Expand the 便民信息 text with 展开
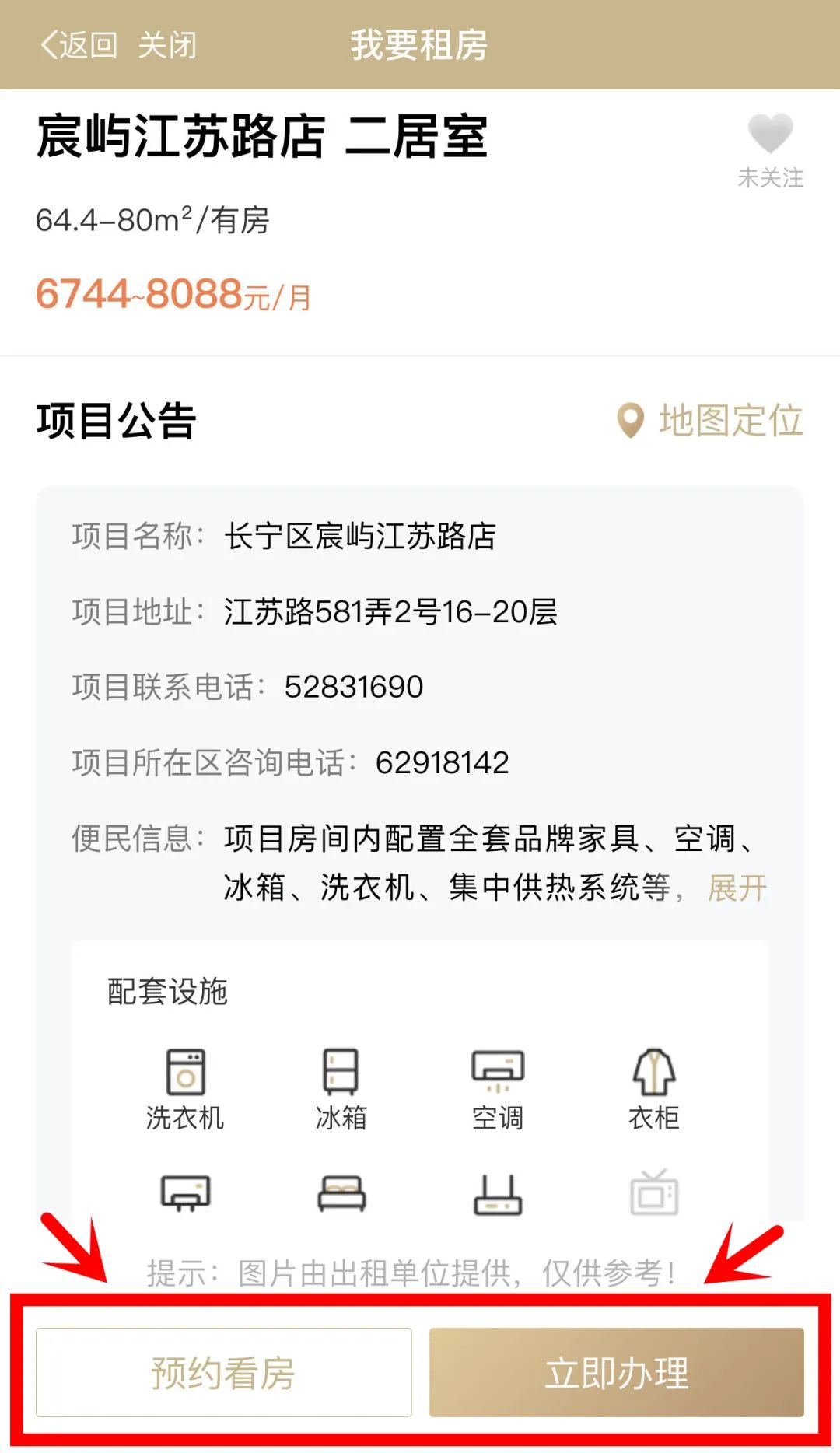The width and height of the screenshot is (840, 1453). [737, 888]
